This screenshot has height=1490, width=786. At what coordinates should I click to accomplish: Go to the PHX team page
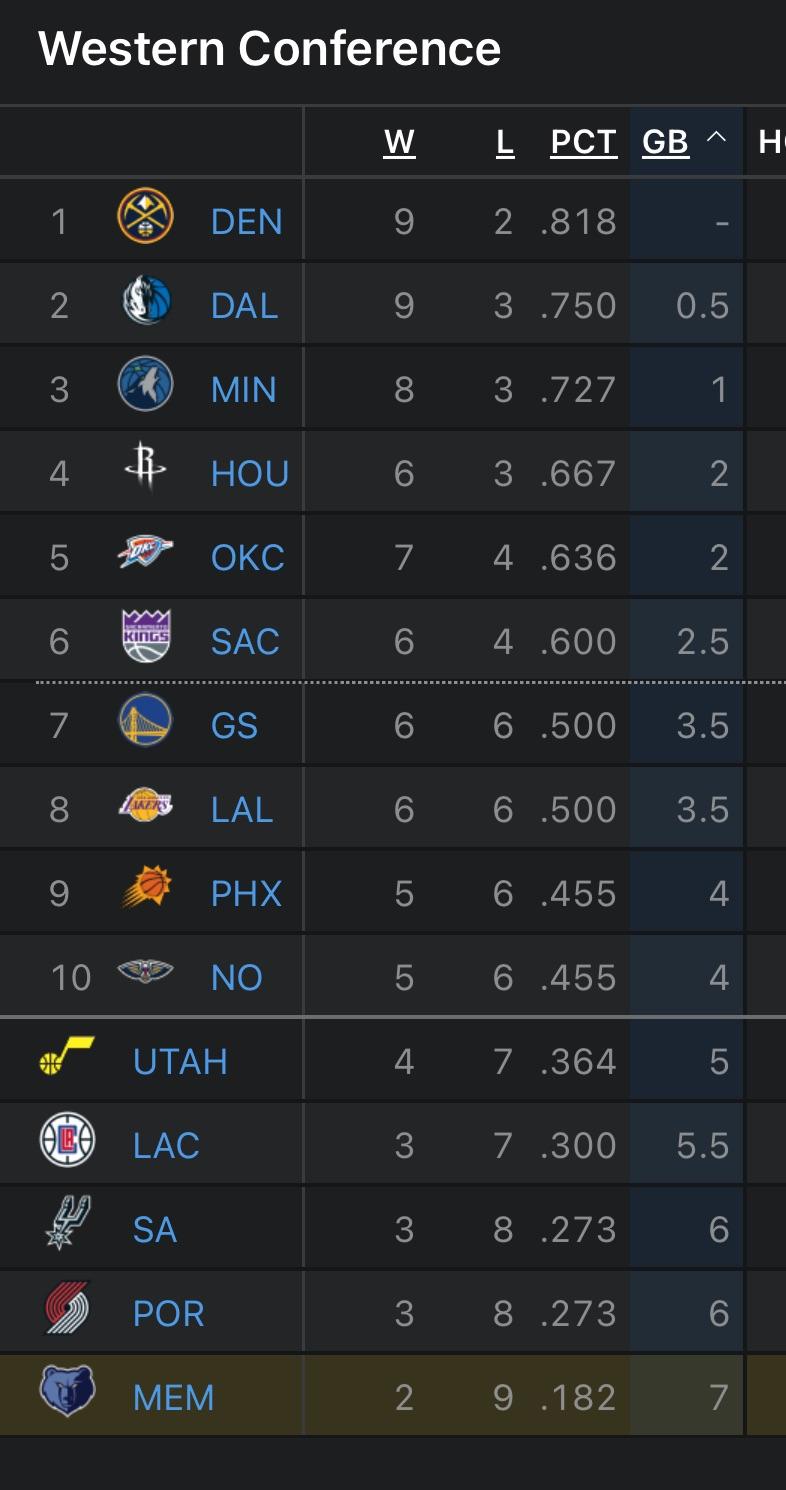pos(246,893)
